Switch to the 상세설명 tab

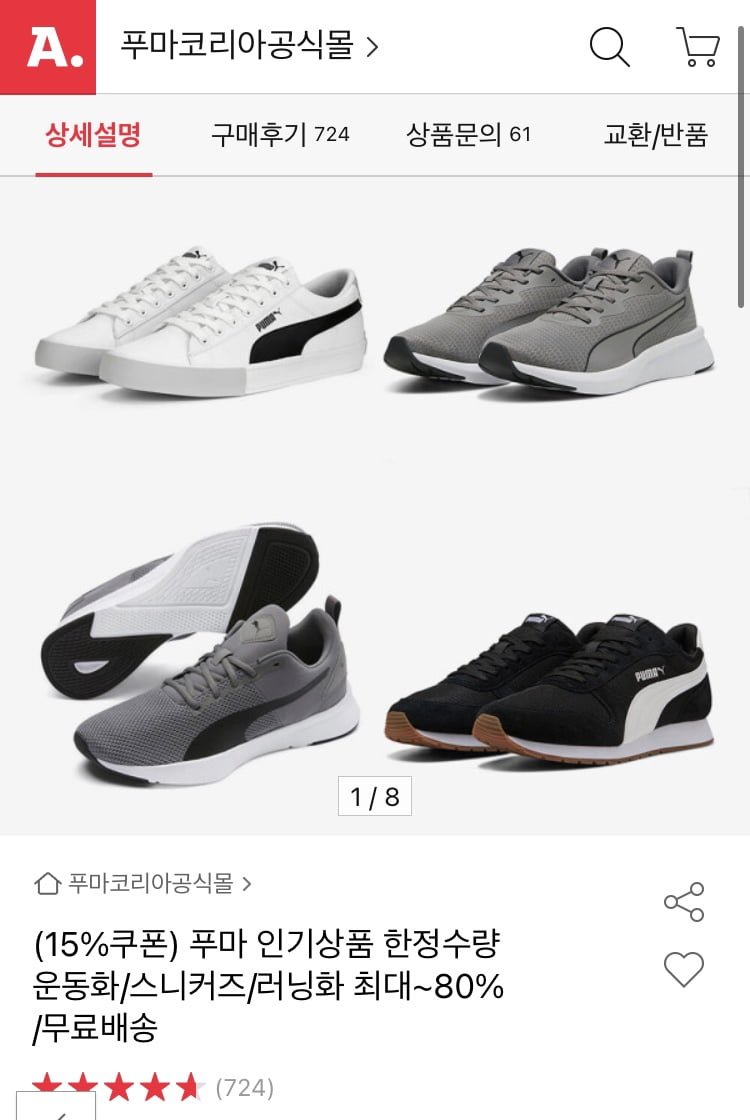pyautogui.click(x=93, y=135)
